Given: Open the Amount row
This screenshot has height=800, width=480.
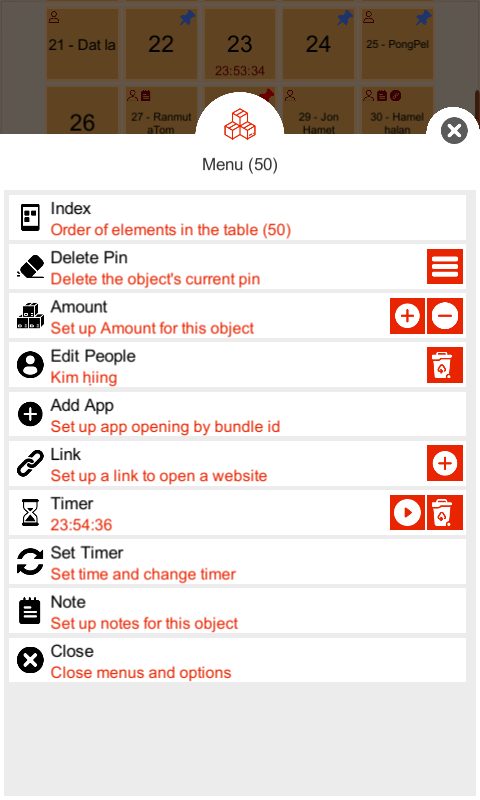Looking at the screenshot, I should (237, 316).
